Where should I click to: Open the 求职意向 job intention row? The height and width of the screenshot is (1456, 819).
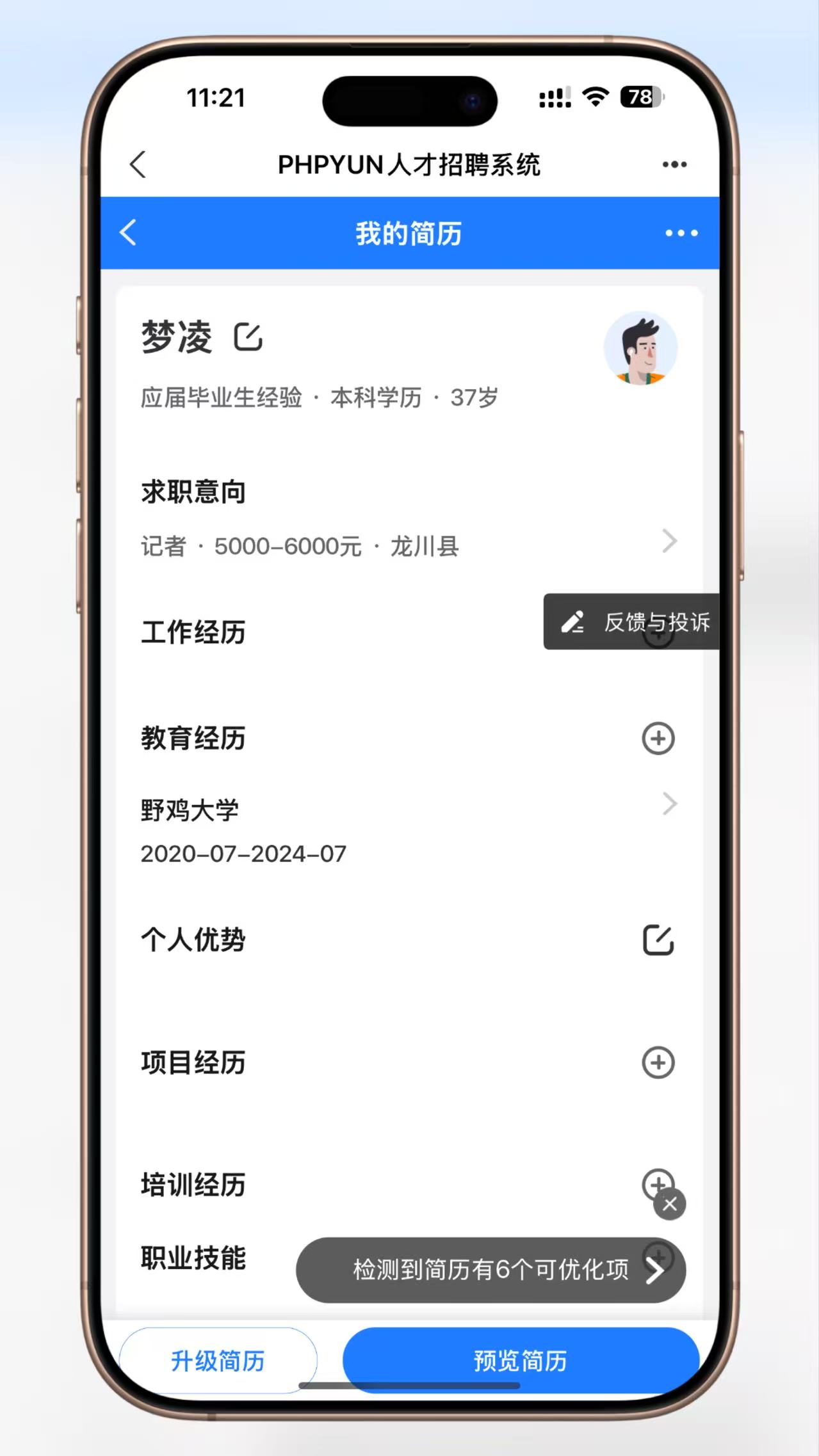click(x=409, y=546)
